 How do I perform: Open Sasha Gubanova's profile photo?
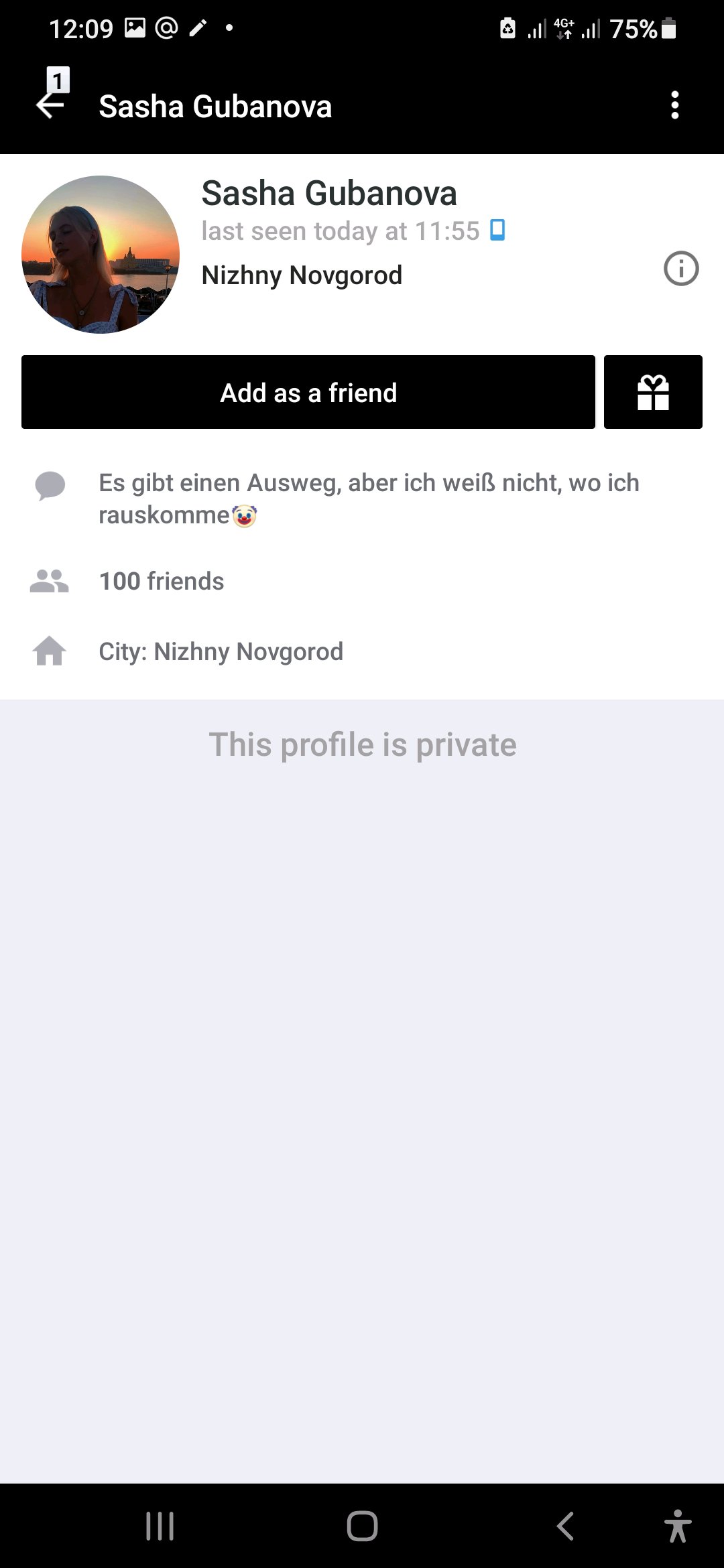pyautogui.click(x=101, y=255)
